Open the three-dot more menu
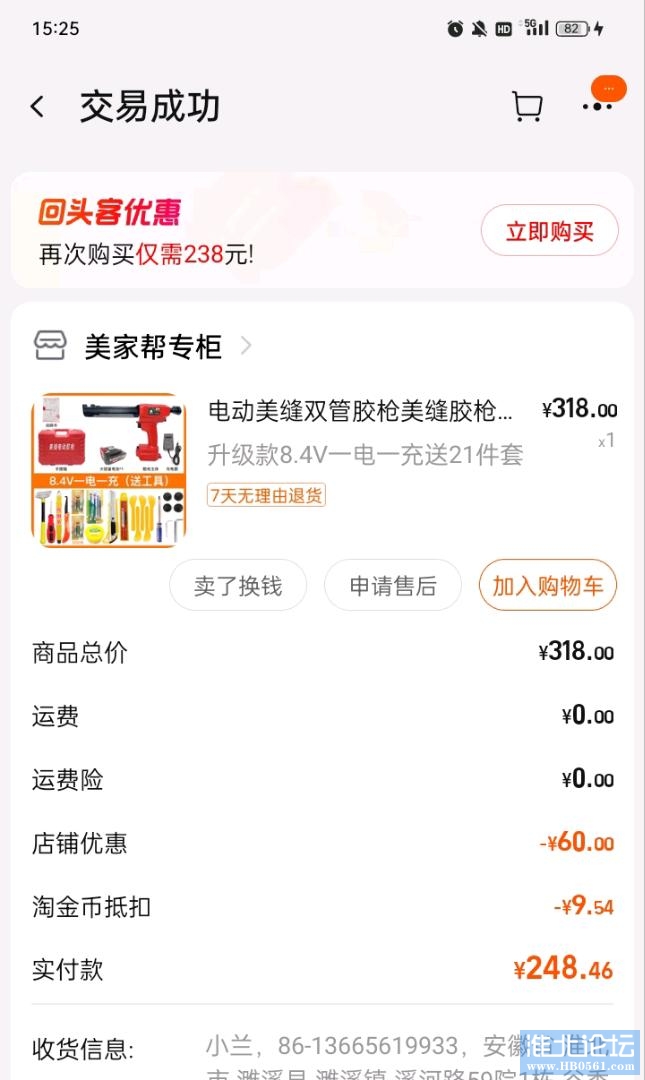This screenshot has height=1080, width=645. coord(597,106)
